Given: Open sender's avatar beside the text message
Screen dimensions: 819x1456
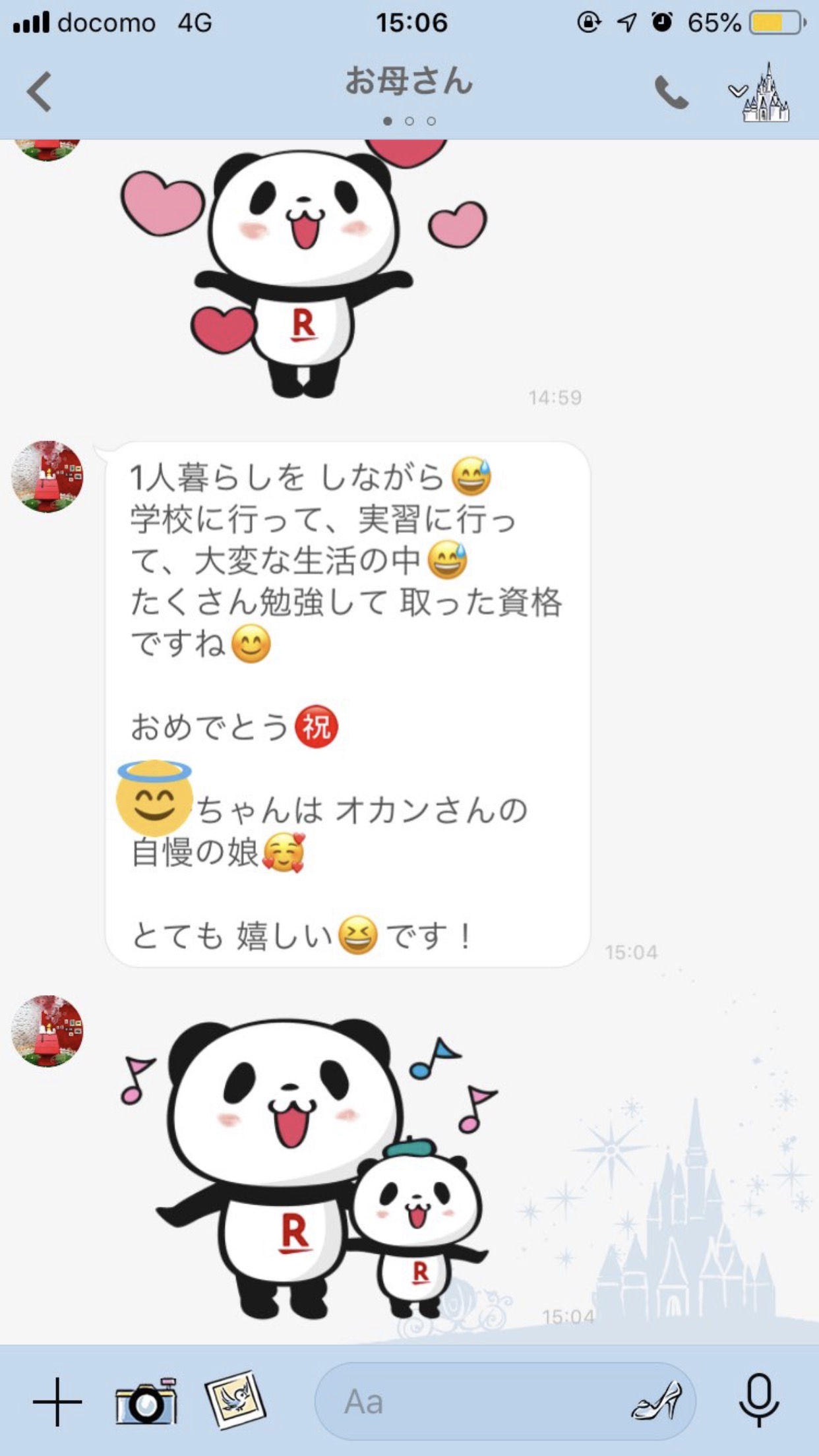Looking at the screenshot, I should pos(47,477).
